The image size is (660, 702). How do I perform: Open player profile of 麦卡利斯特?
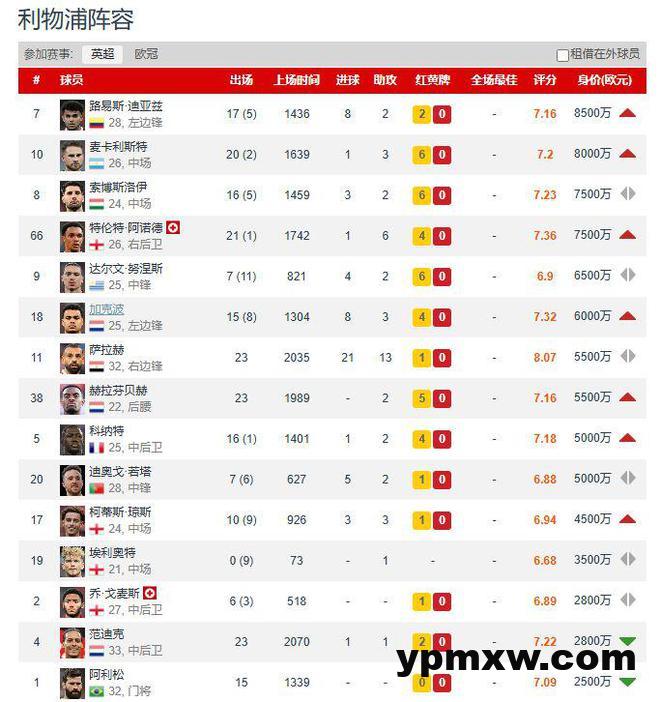click(118, 146)
